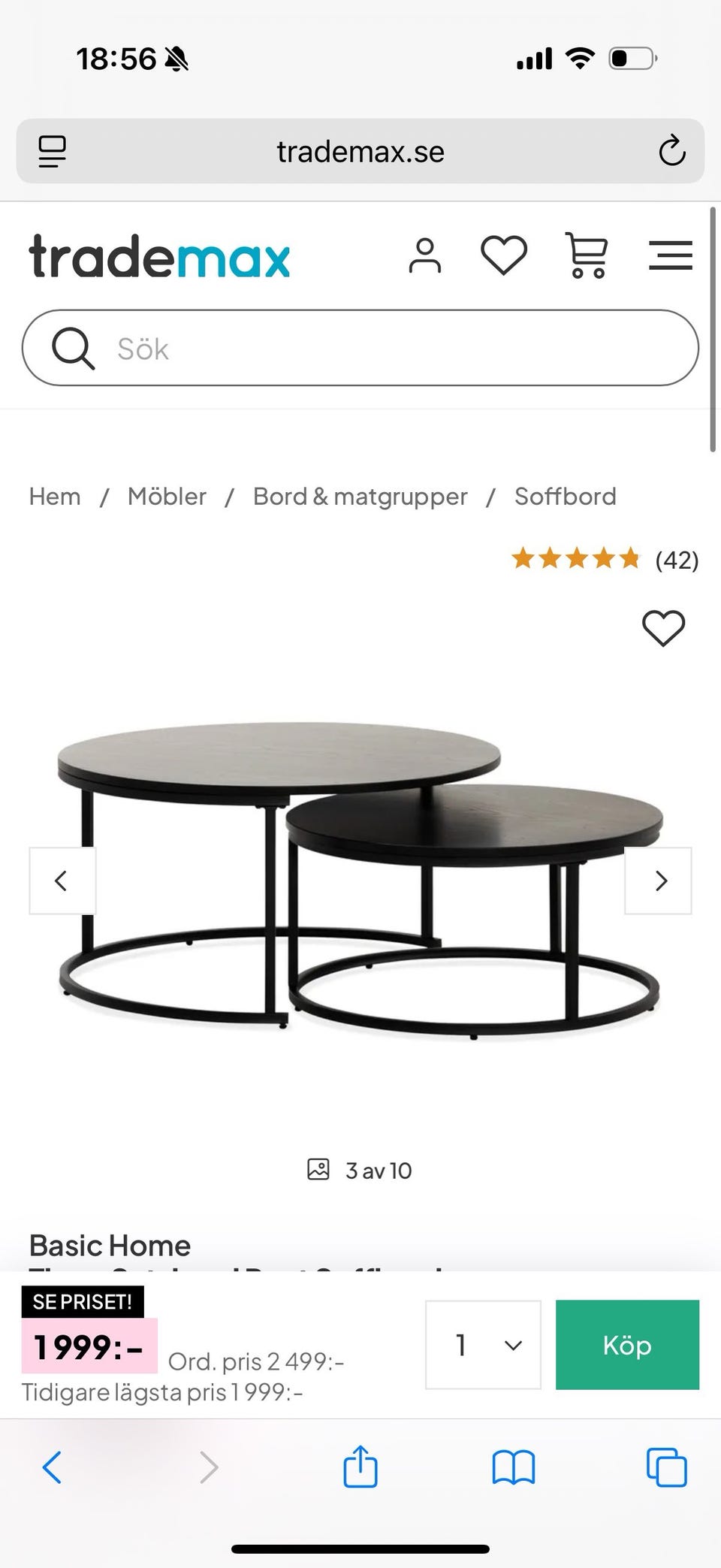
Task: Open the Safari share sheet
Action: (360, 1466)
